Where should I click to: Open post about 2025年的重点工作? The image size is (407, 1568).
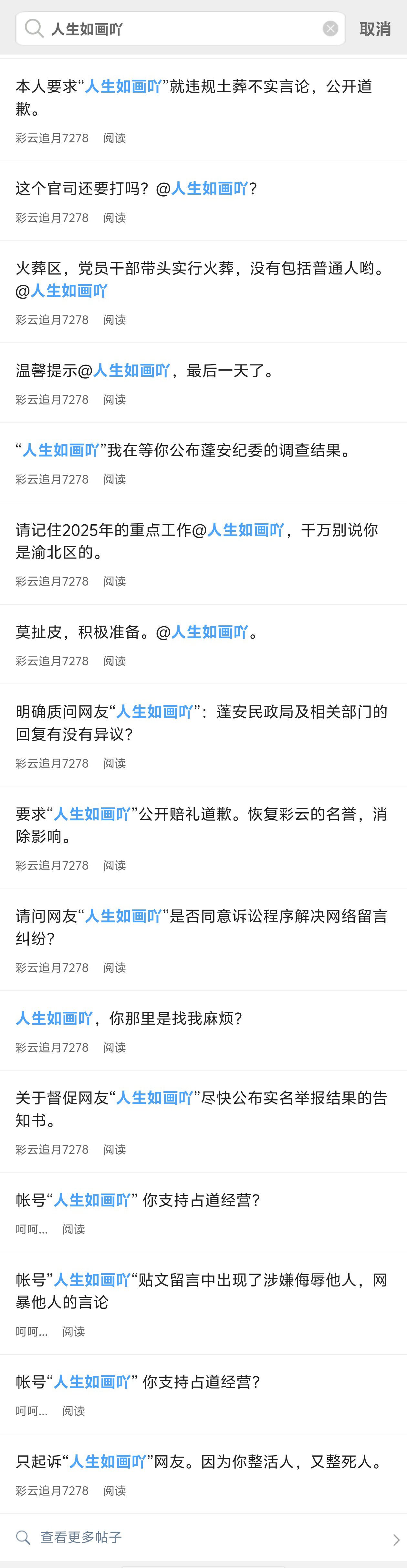point(197,541)
